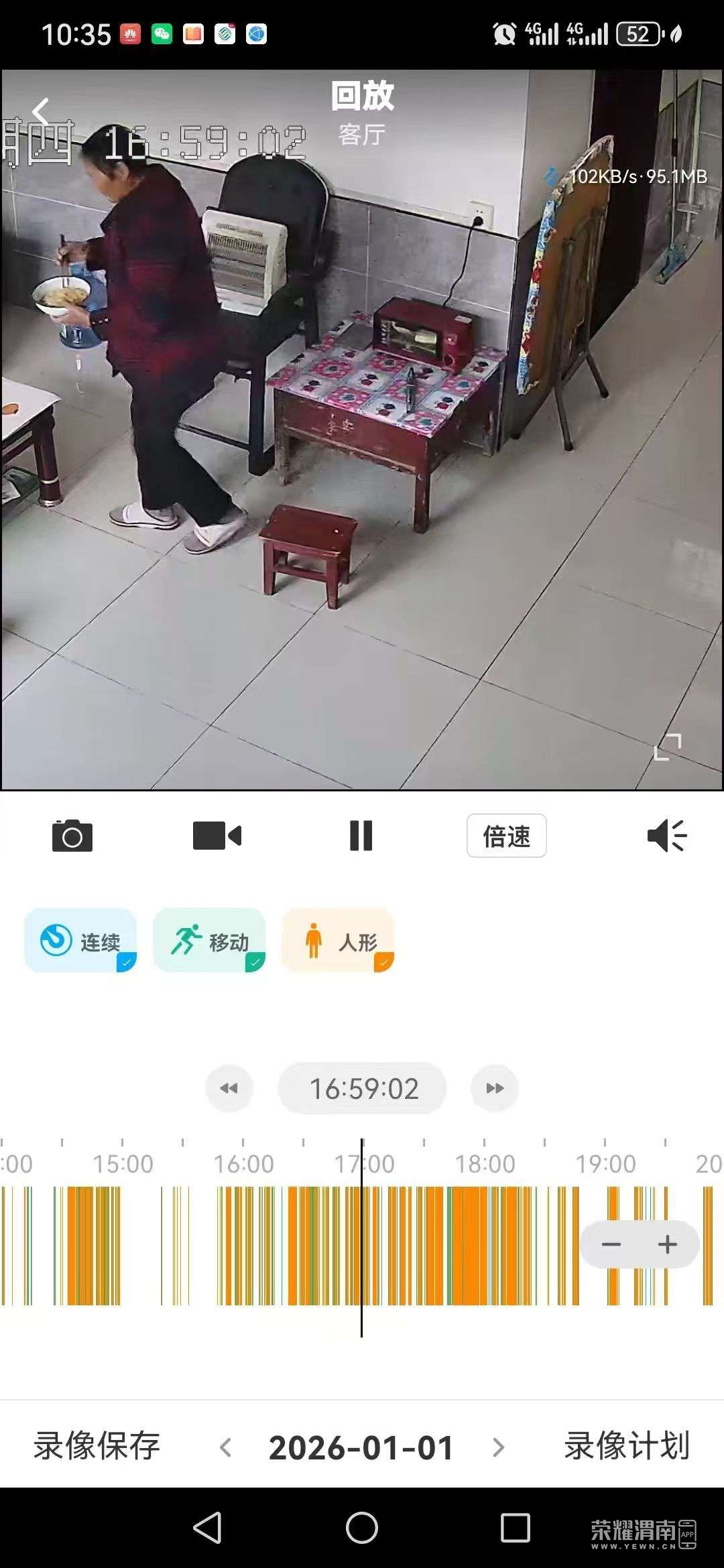Toggle the 人形 human detection filter
This screenshot has width=724, height=1568.
[x=339, y=940]
